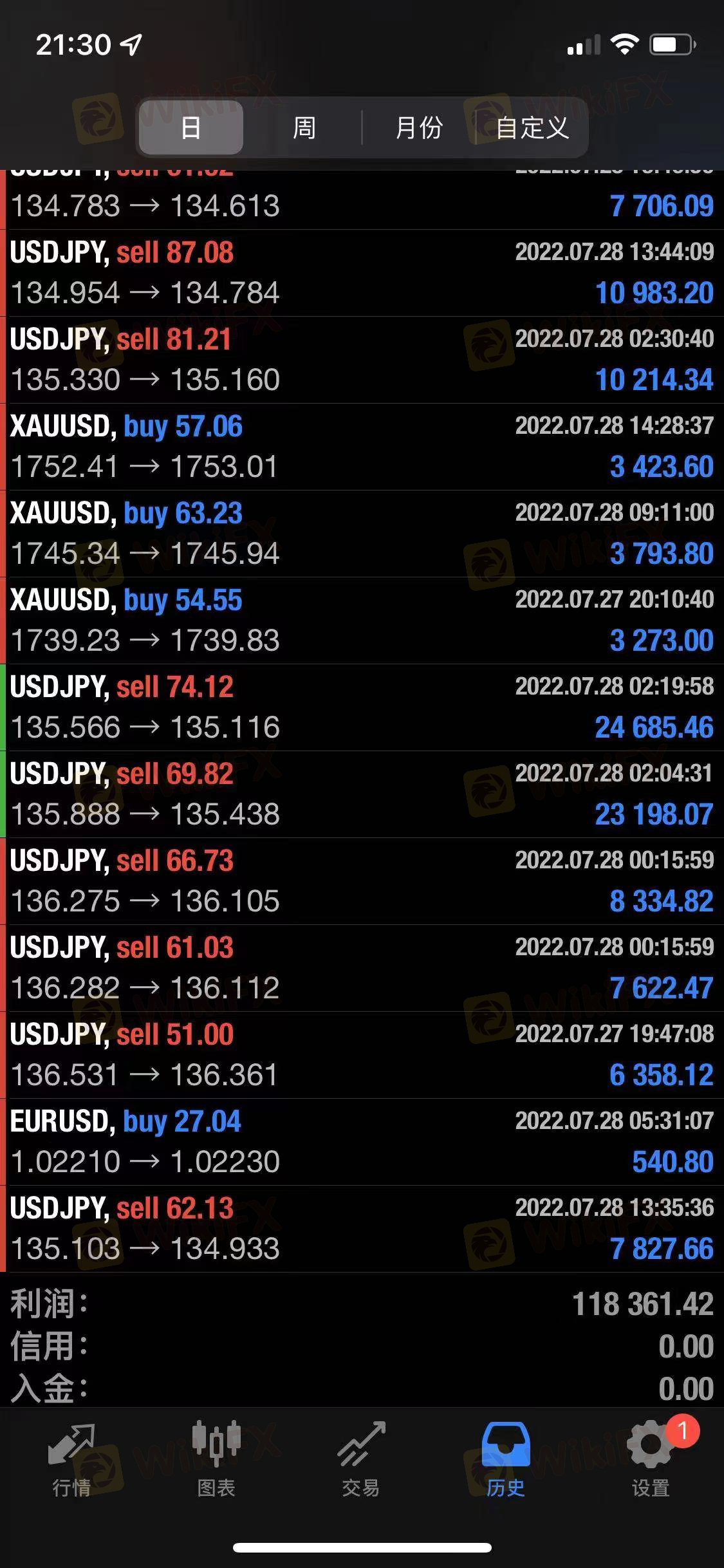
Task: Open the 行情 quotes tab
Action: (x=71, y=1459)
